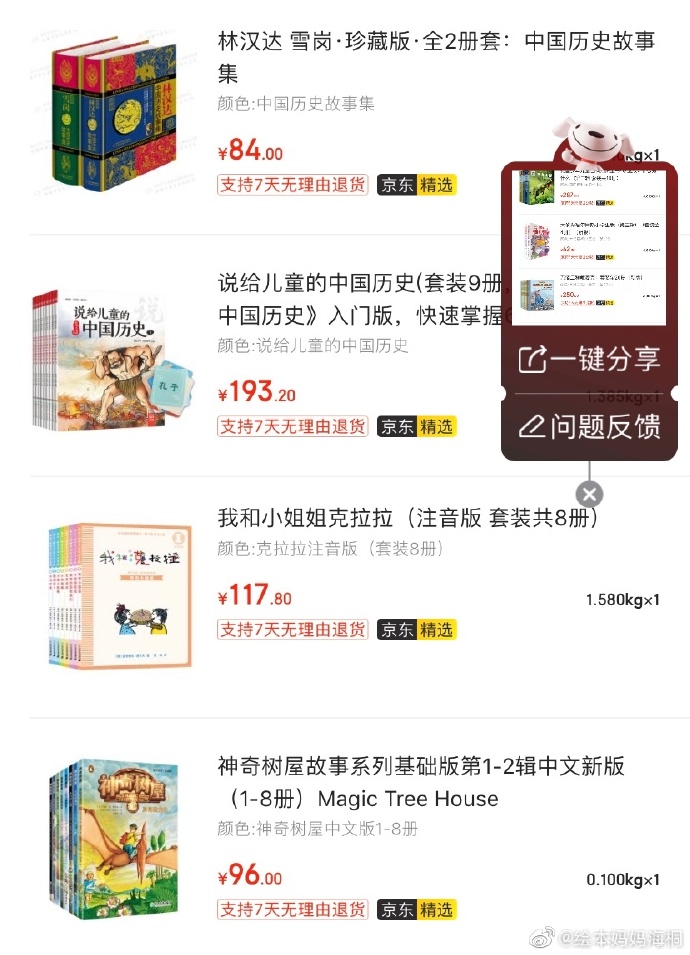Tap 一键分享 to share the screenshot
This screenshot has width=690, height=955.
[589, 359]
